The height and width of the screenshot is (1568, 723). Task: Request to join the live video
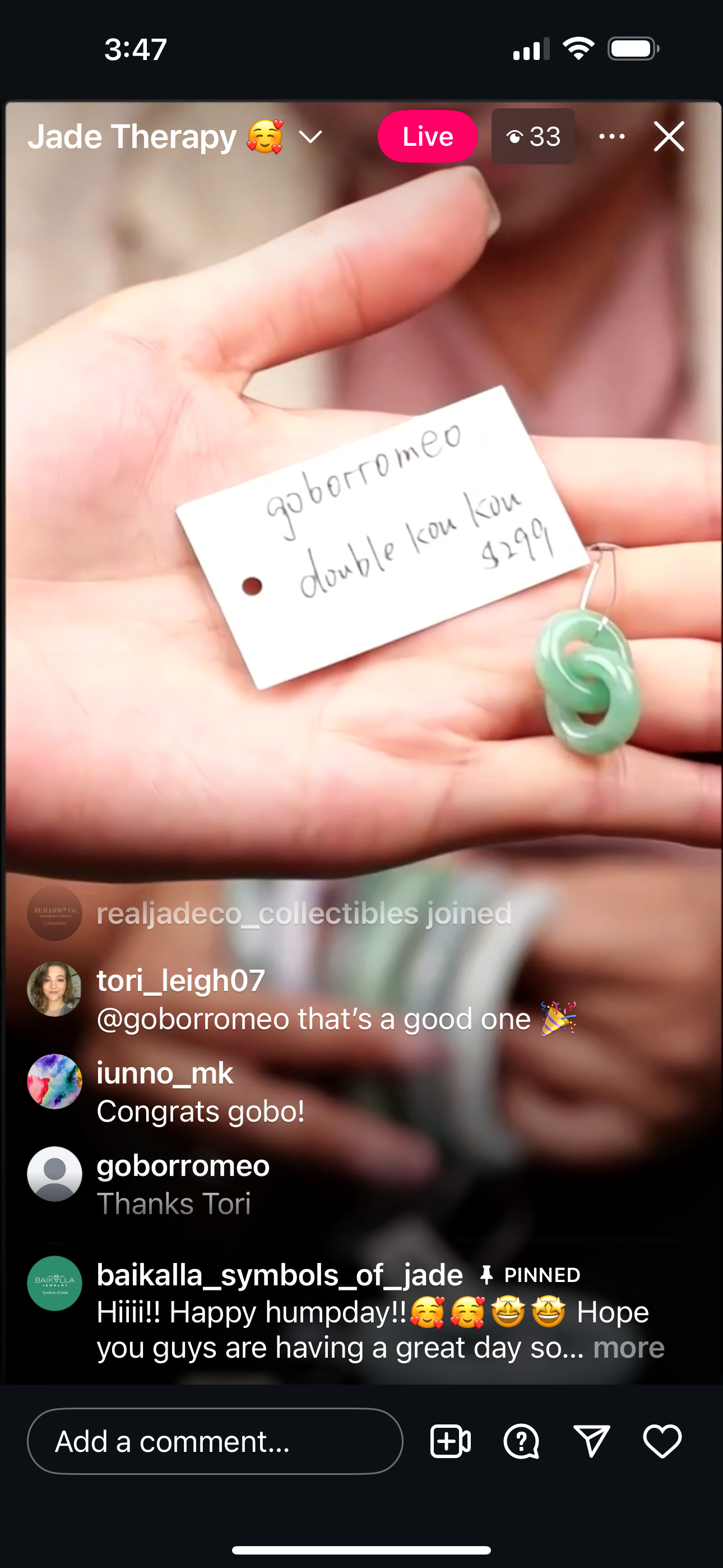coord(449,1441)
